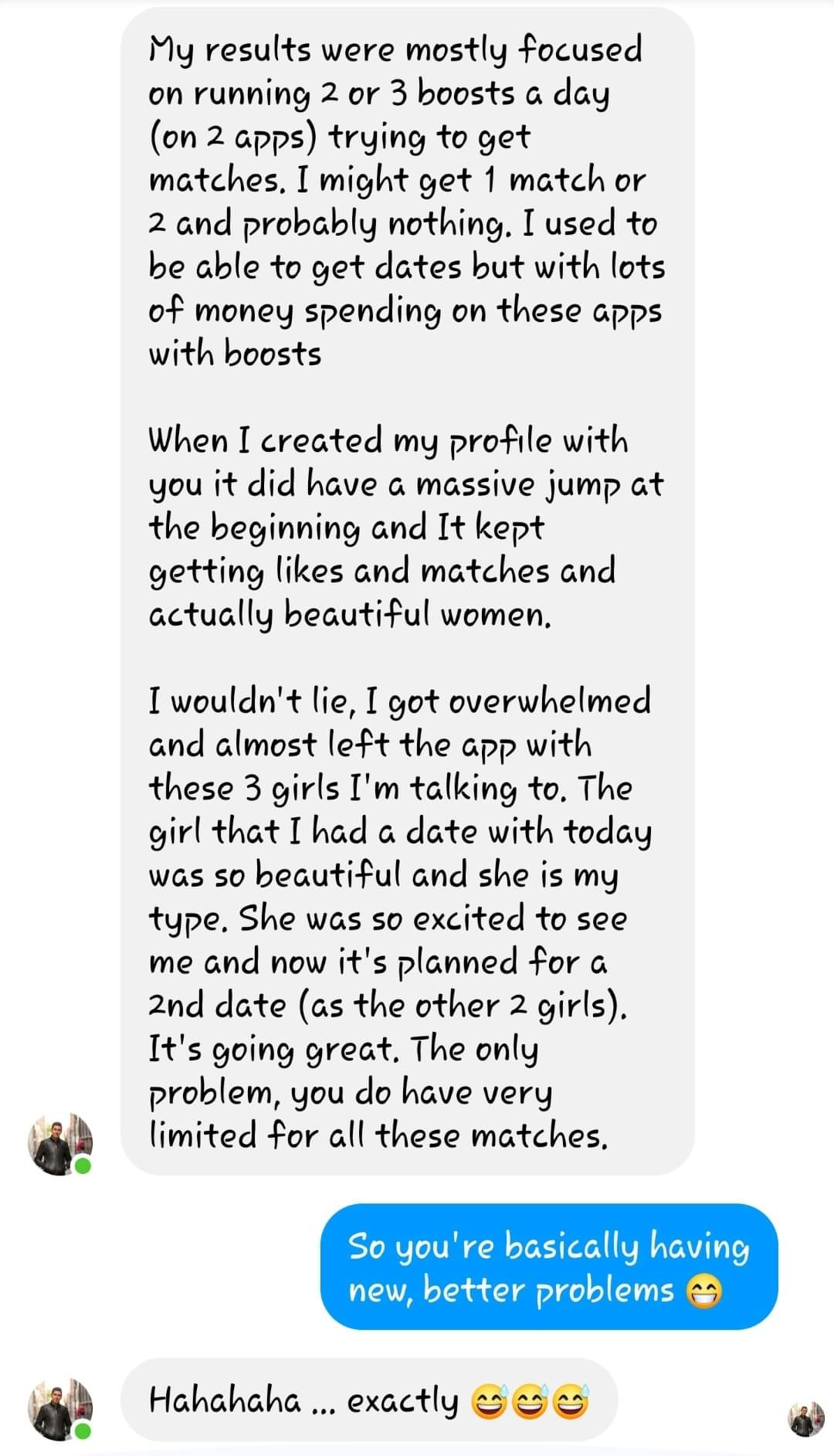Tap the "So you're basically having" blue message
Screen dimensions: 834x1456
[x=548, y=1267]
